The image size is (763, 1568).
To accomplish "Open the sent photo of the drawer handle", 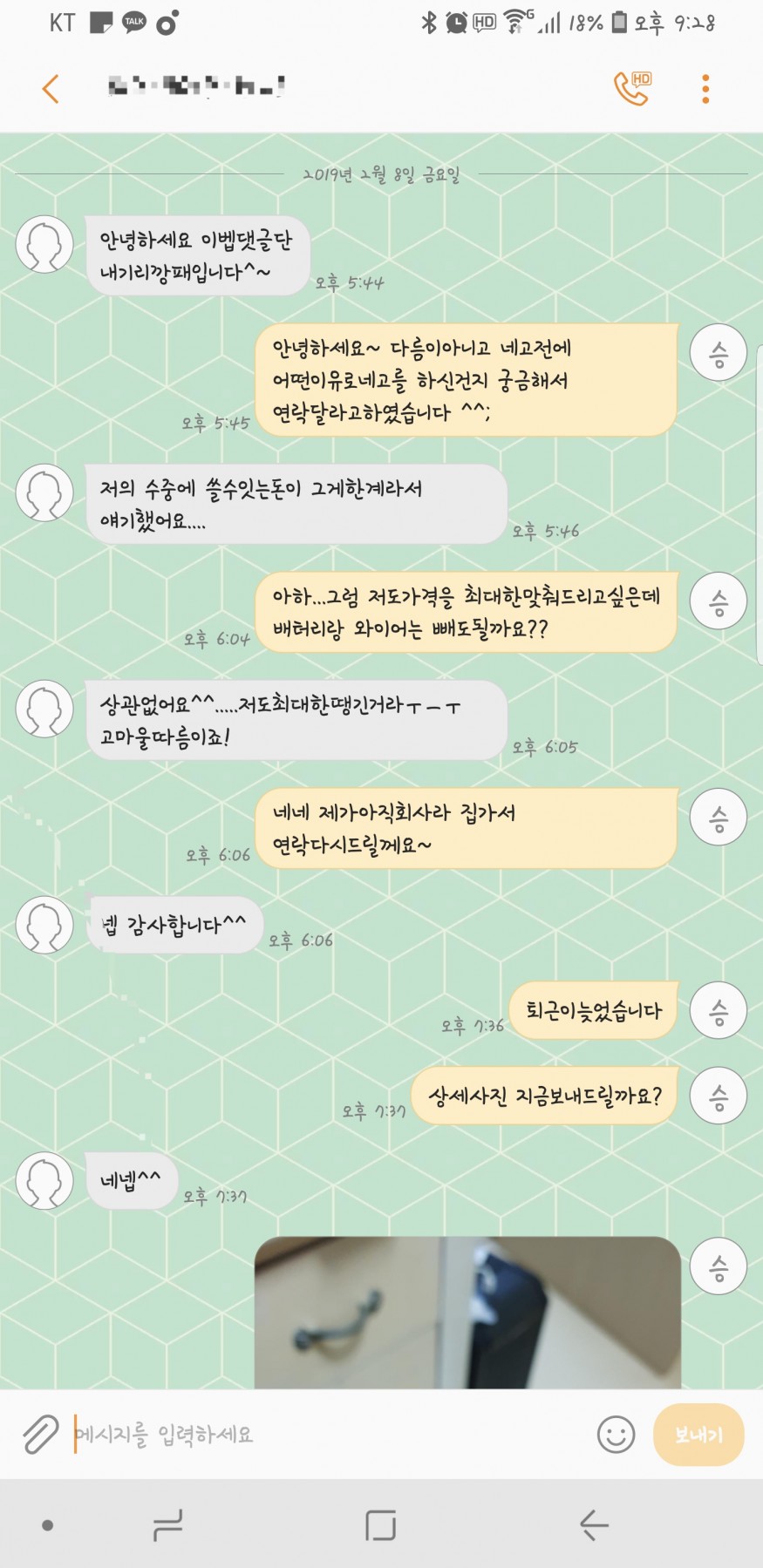I will tap(467, 1312).
